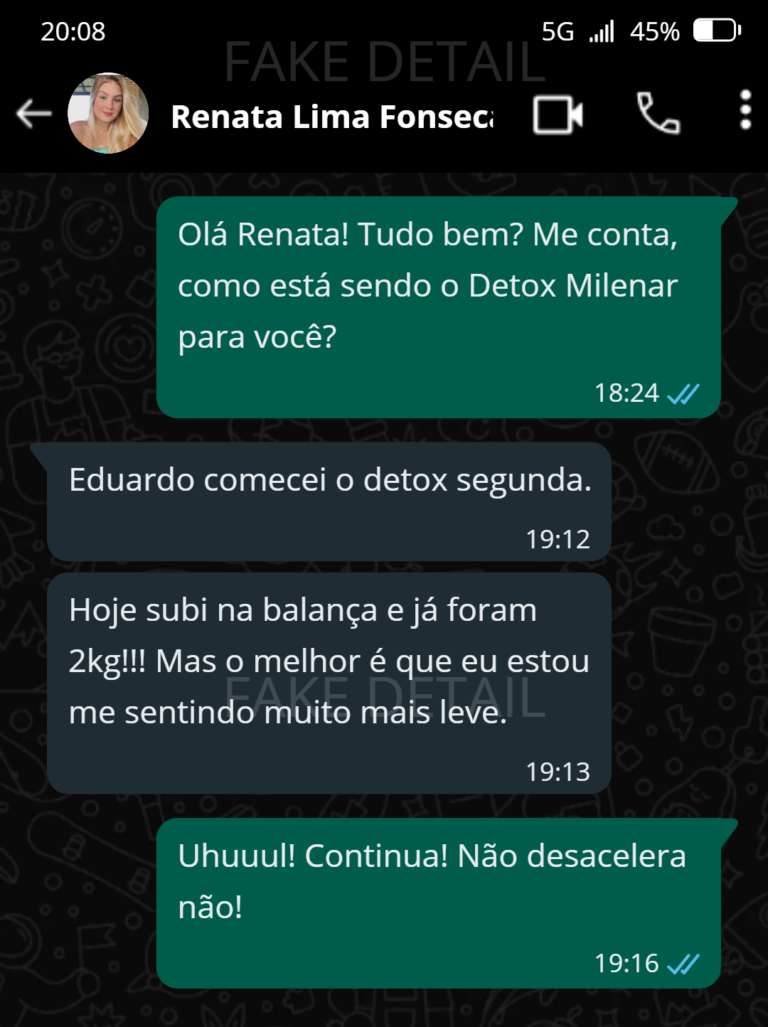The width and height of the screenshot is (768, 1027).
Task: Tap the back arrow to leave chat
Action: 33,114
